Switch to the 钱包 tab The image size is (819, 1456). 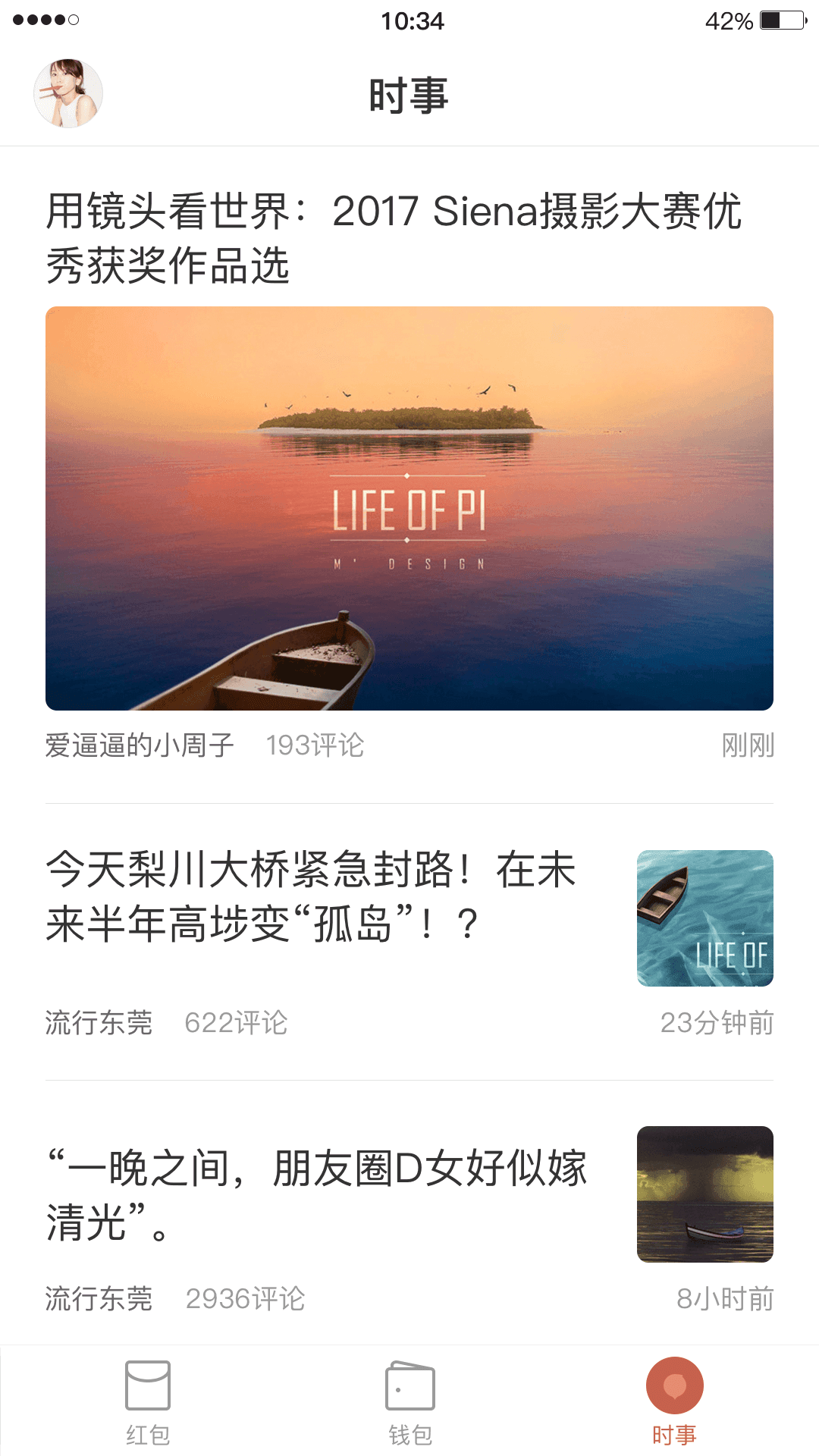pos(410,1401)
